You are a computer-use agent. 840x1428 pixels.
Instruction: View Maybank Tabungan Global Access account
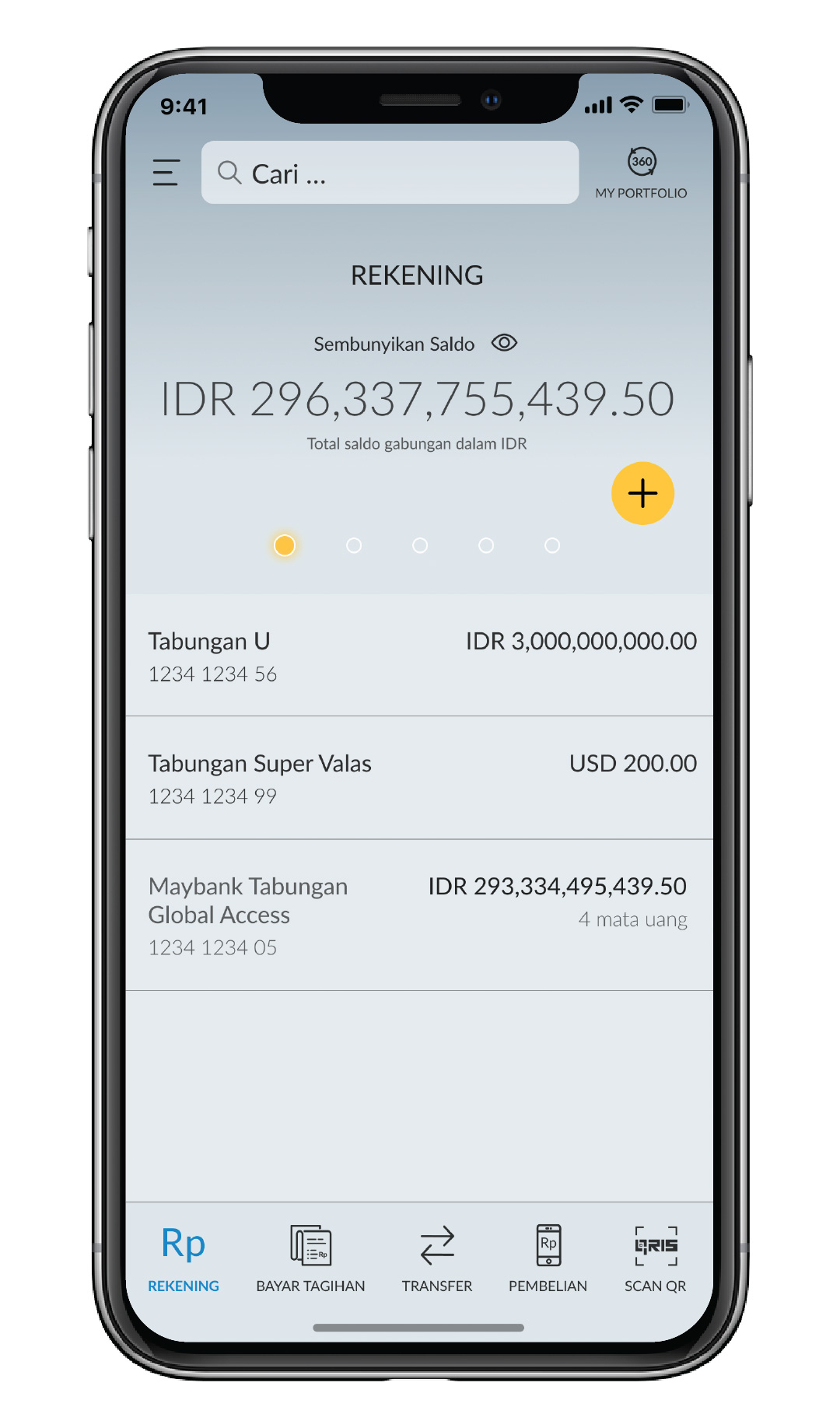[419, 915]
